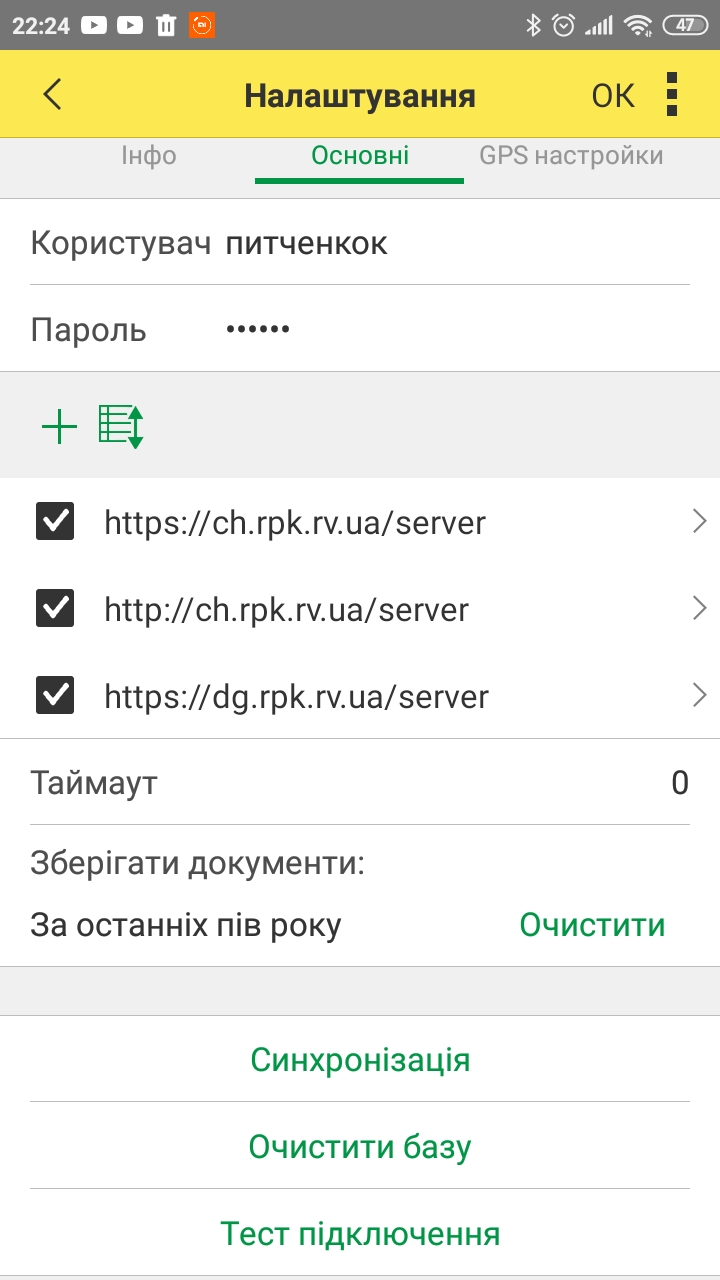Tap Очистити базу
Screen dimensions: 720x1280
tap(360, 1146)
